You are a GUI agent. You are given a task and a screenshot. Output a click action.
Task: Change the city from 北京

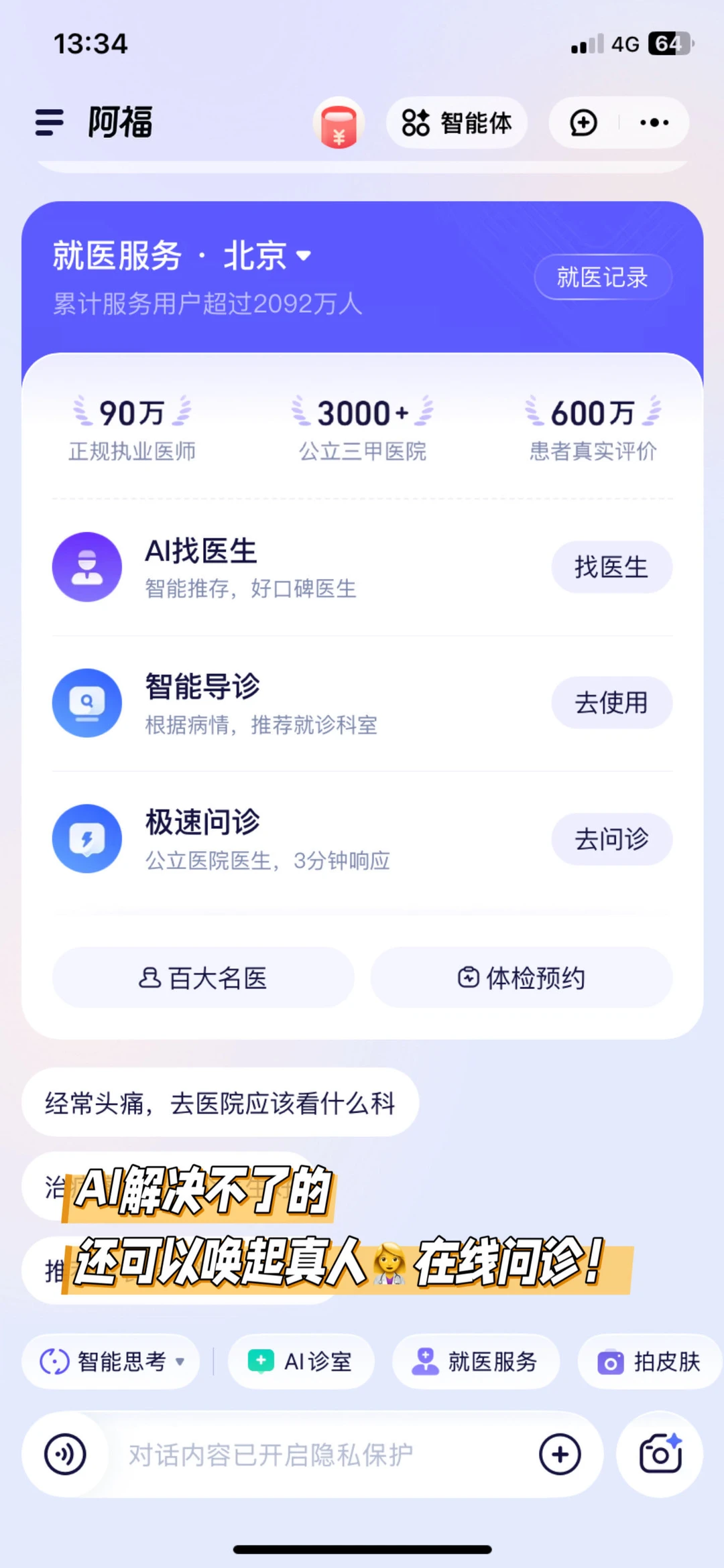tap(267, 256)
